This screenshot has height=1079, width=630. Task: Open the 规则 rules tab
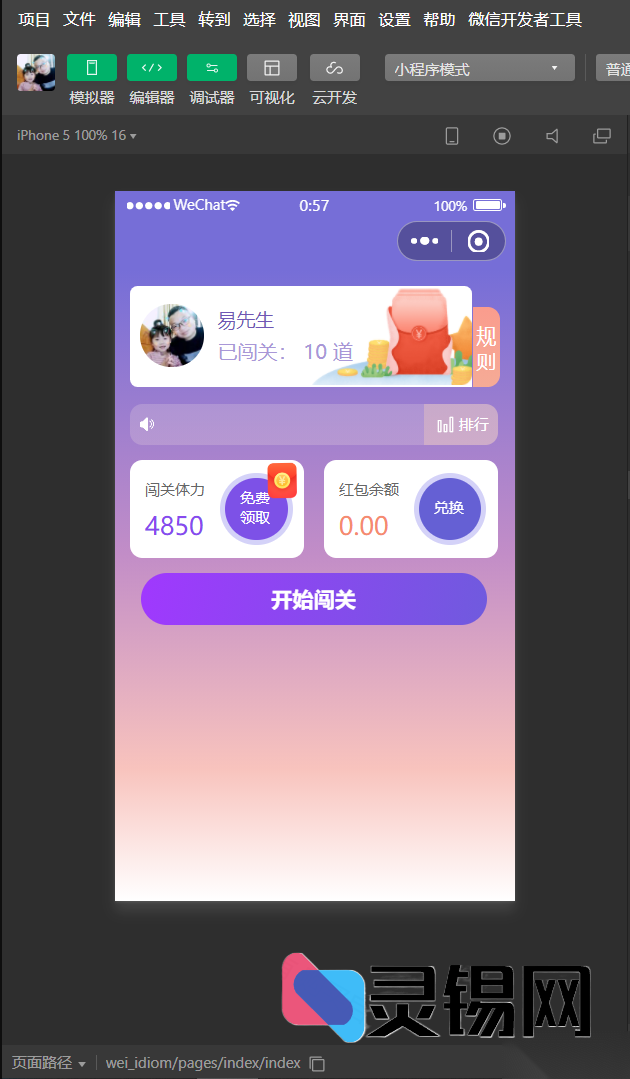[486, 347]
